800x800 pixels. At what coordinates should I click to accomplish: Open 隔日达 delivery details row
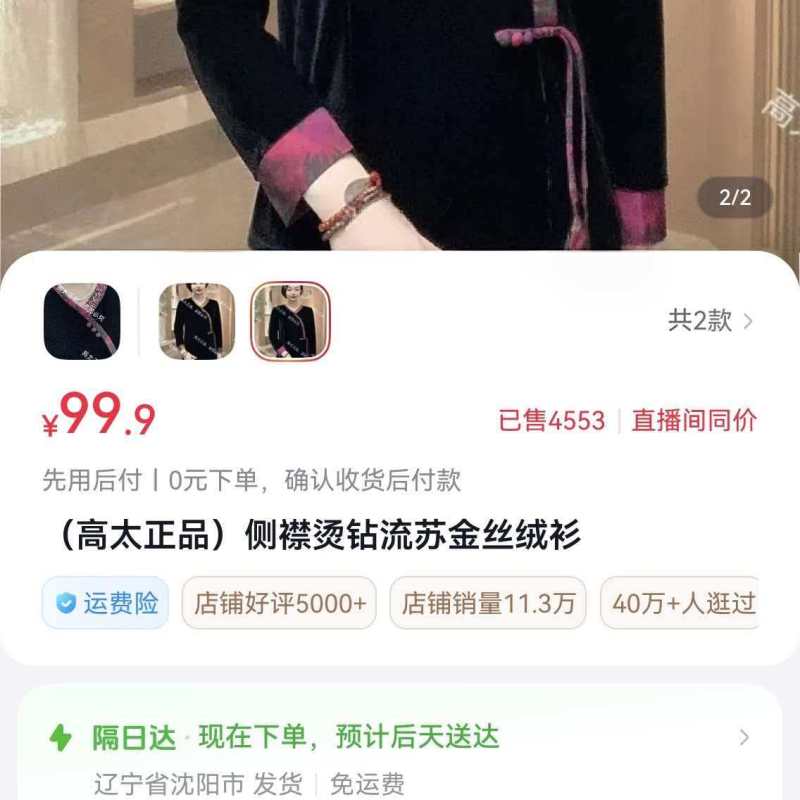click(400, 738)
